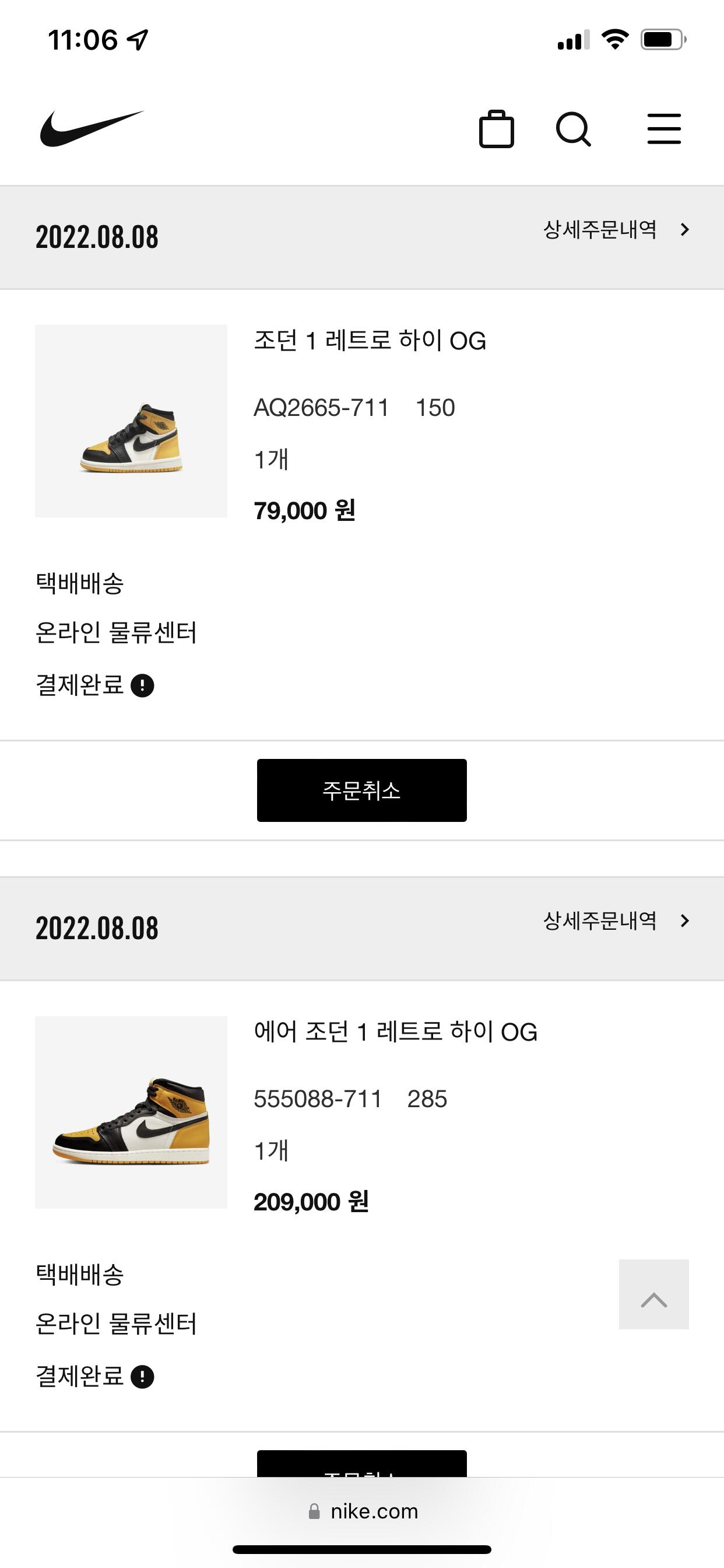Cancel the 조던 1 레트로 하이 OG order

pyautogui.click(x=361, y=790)
